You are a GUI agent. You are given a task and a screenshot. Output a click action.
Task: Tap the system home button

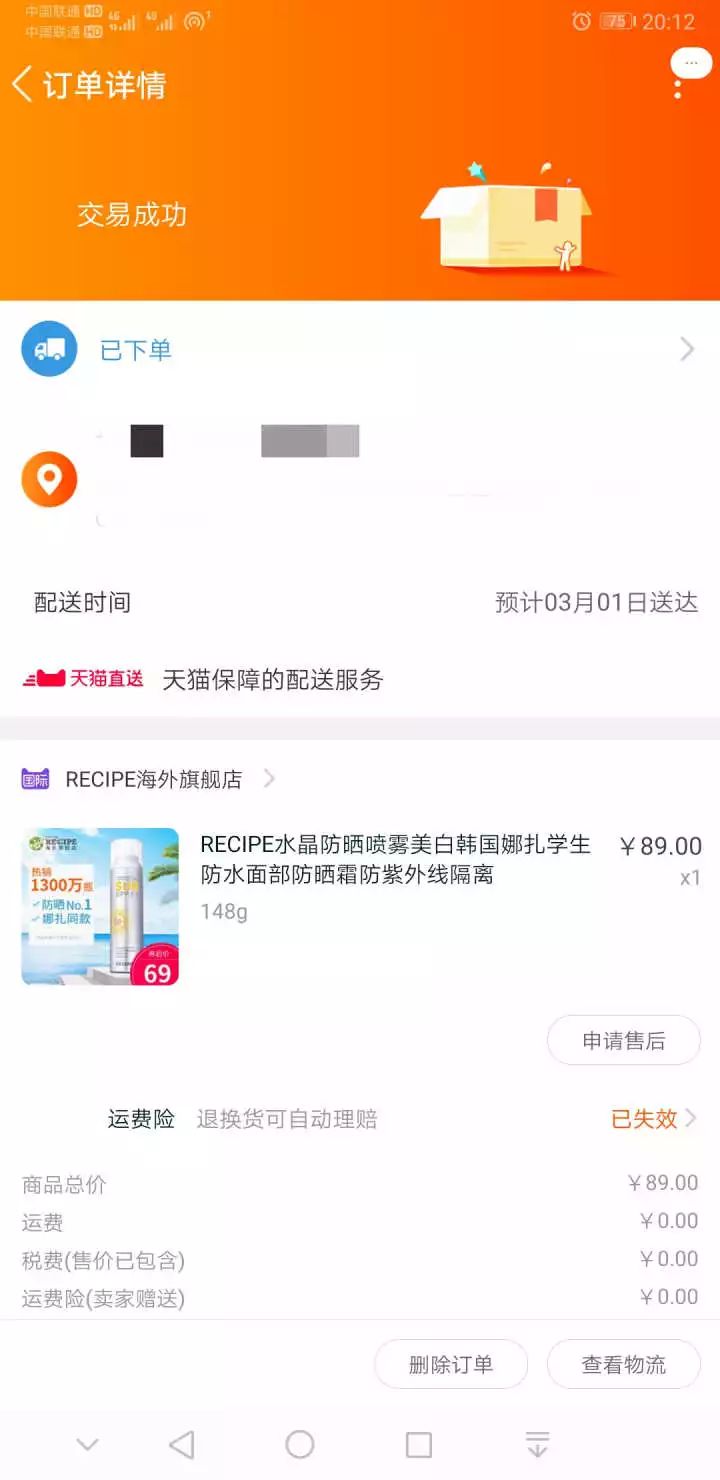click(x=300, y=1444)
